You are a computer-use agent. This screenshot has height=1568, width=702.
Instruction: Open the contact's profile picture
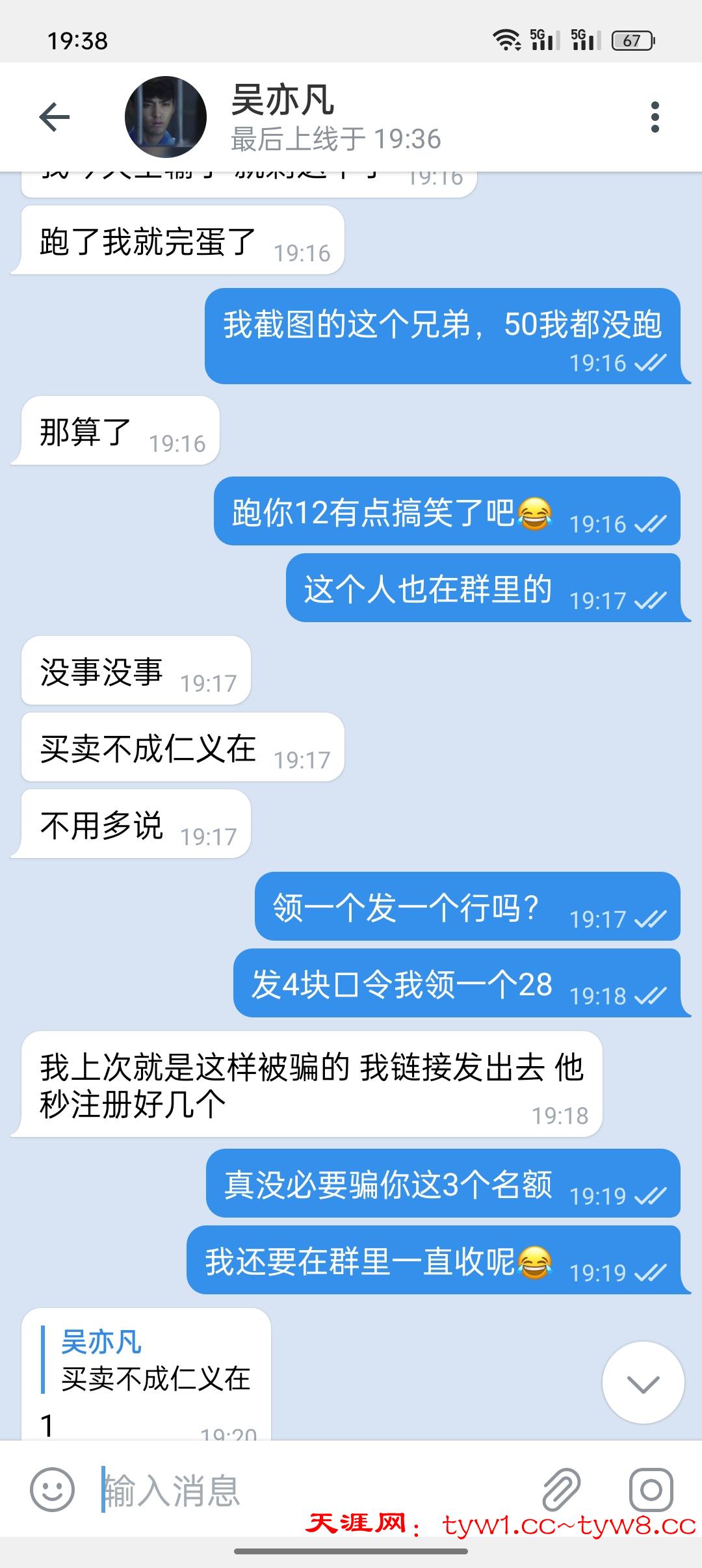coord(165,117)
